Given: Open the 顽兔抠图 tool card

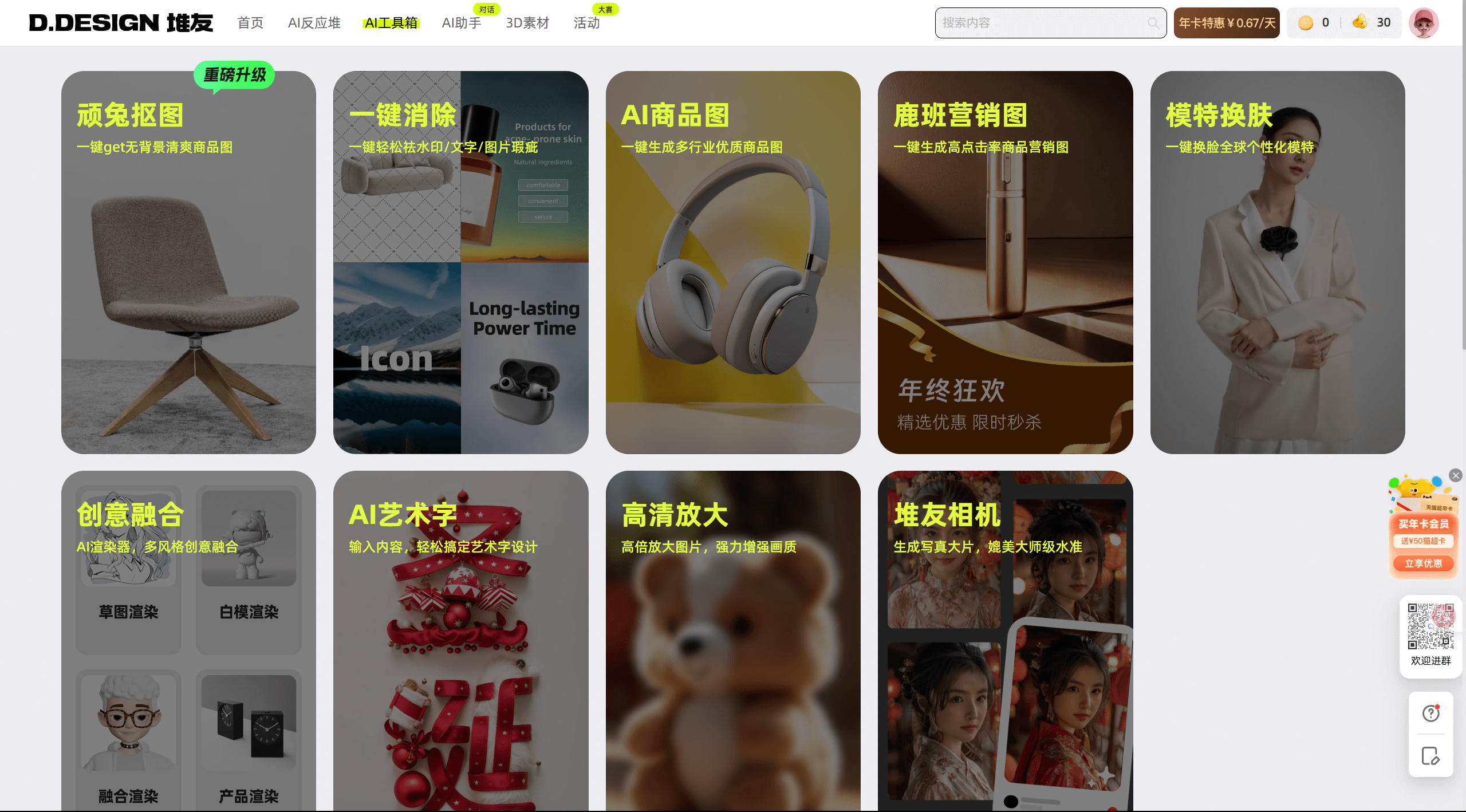Looking at the screenshot, I should coord(188,262).
